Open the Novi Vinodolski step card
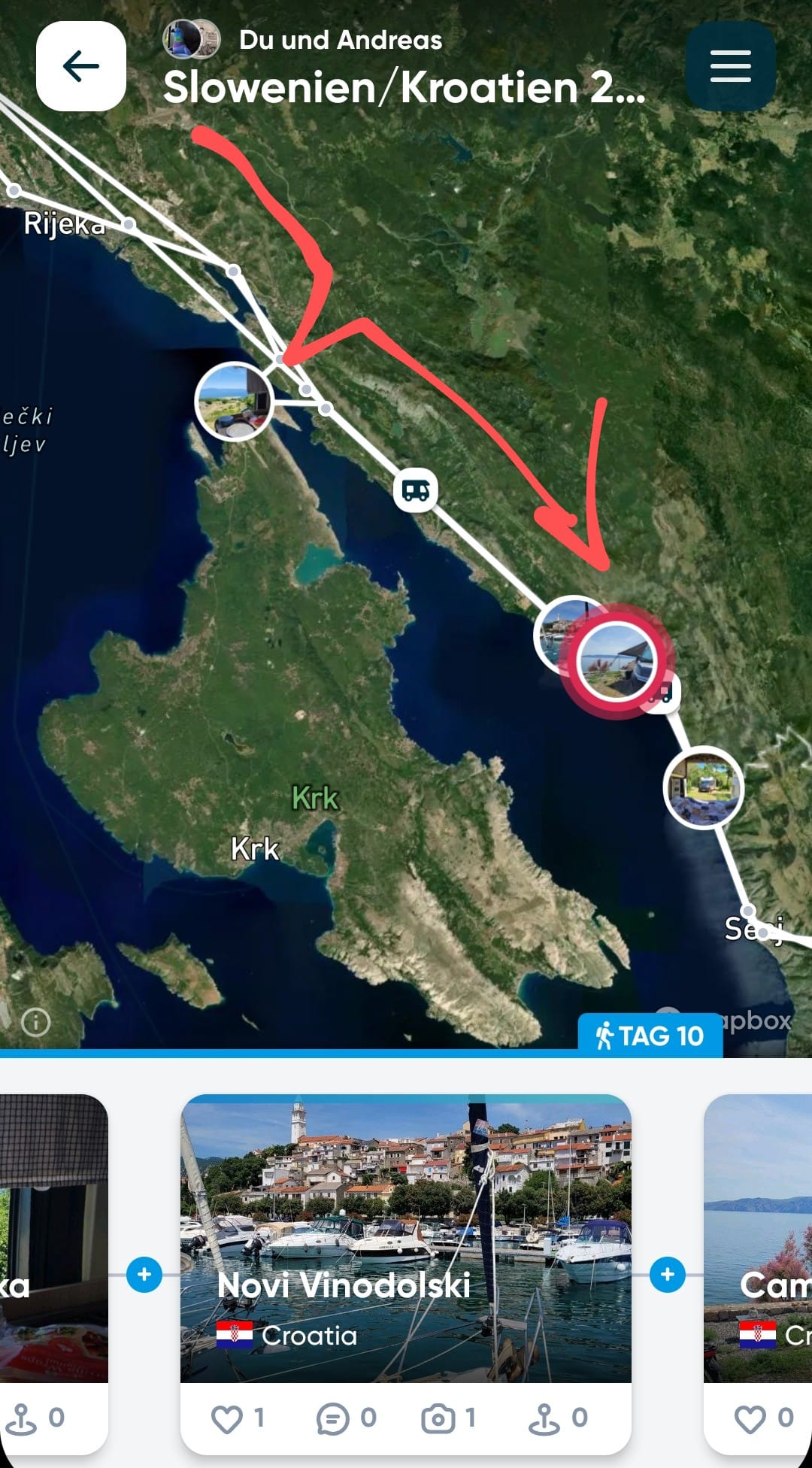 405,1238
